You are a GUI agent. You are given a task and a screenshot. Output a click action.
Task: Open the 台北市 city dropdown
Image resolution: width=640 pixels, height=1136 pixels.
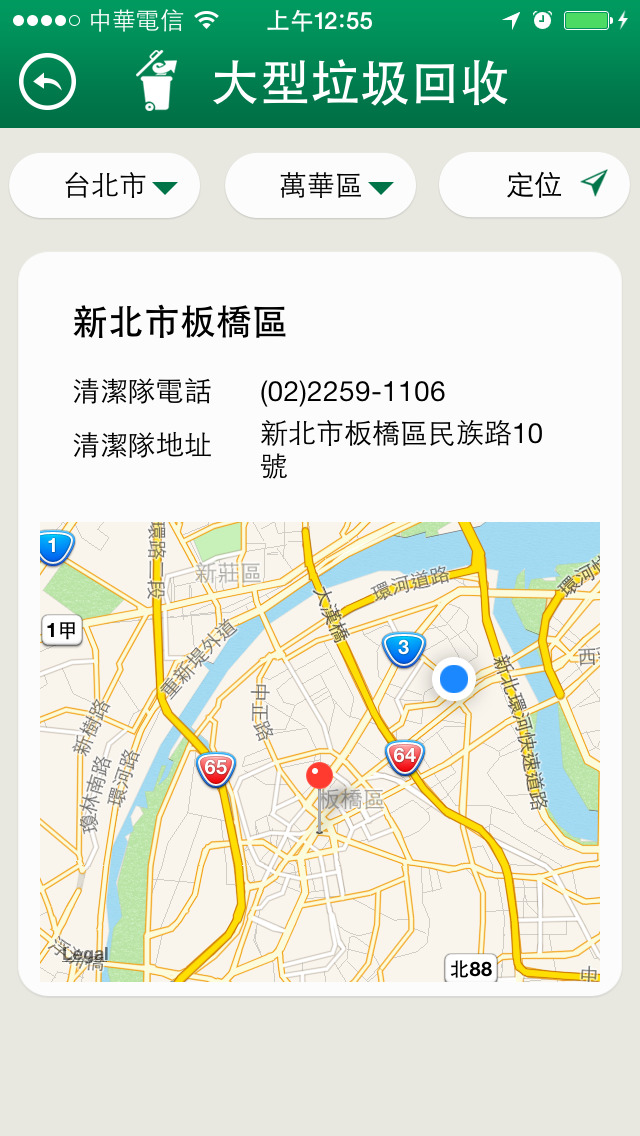(104, 185)
